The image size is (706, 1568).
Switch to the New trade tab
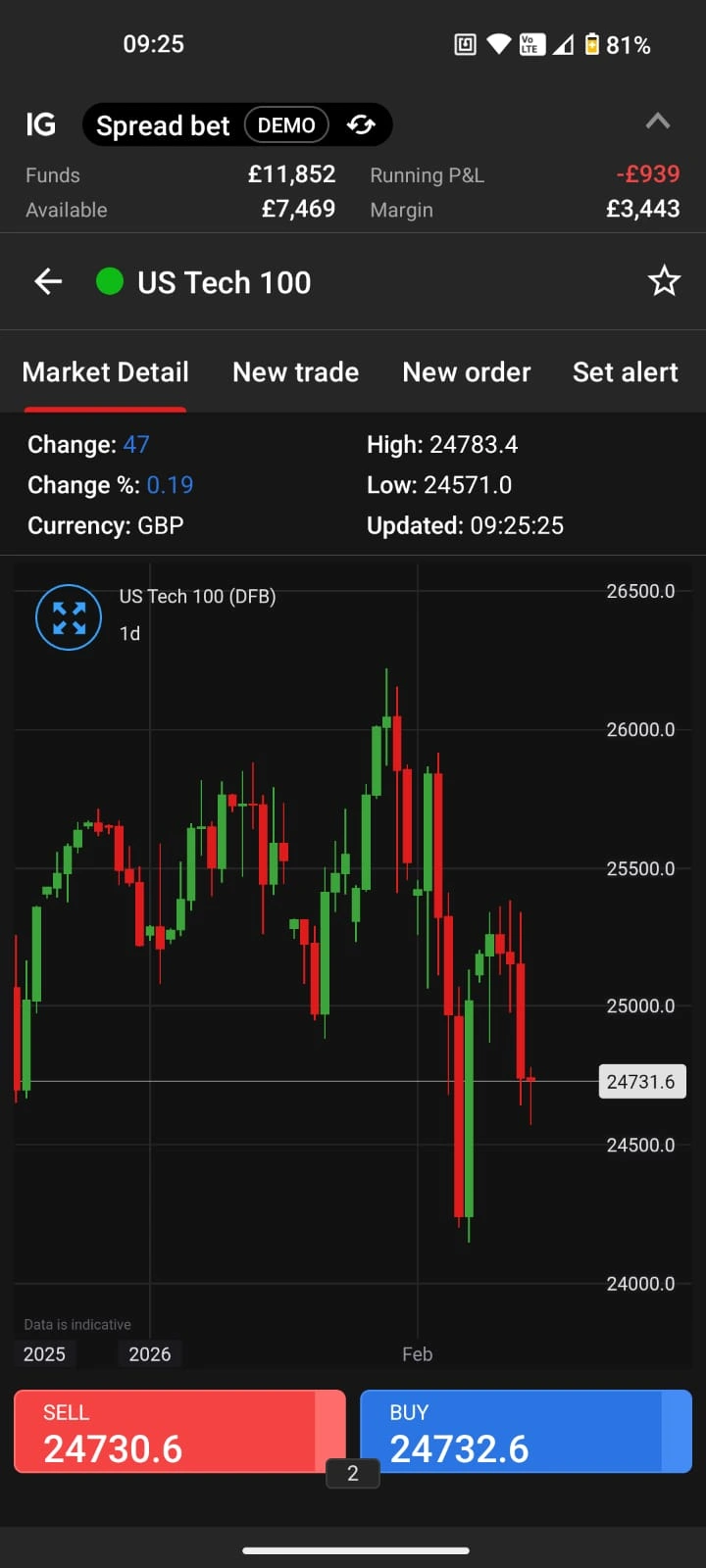pyautogui.click(x=295, y=372)
